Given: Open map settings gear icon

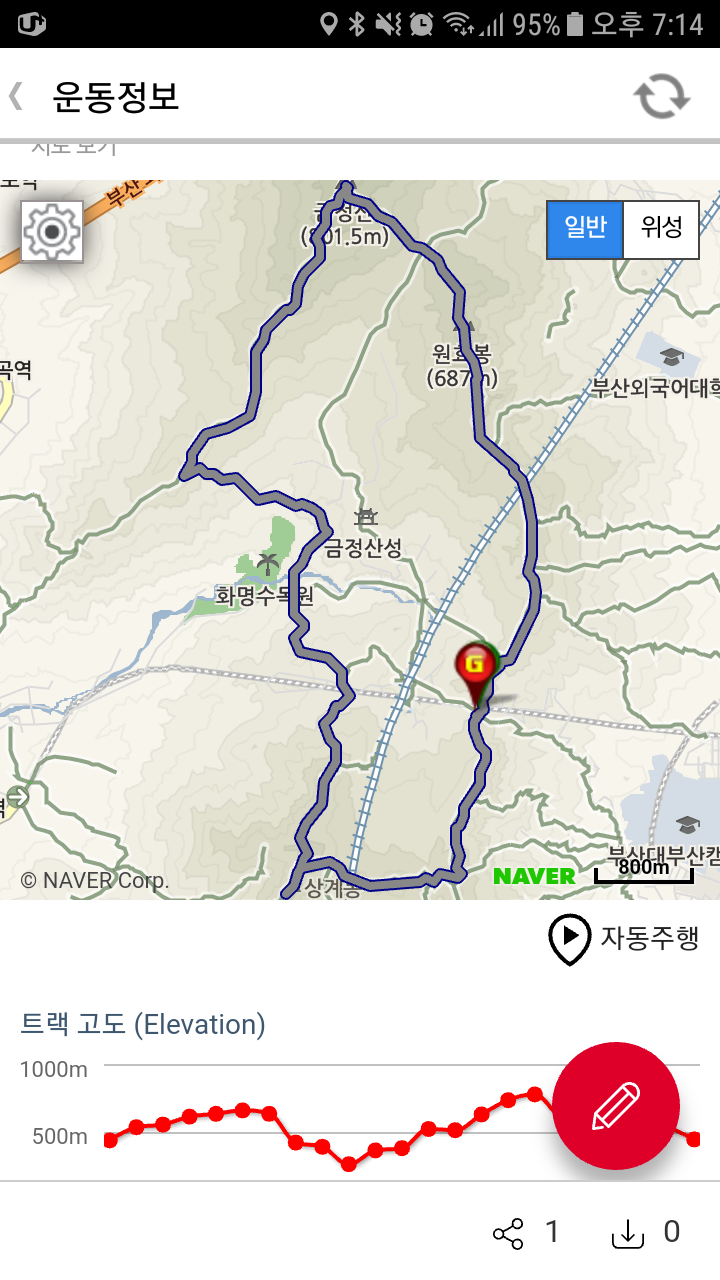Looking at the screenshot, I should (52, 232).
